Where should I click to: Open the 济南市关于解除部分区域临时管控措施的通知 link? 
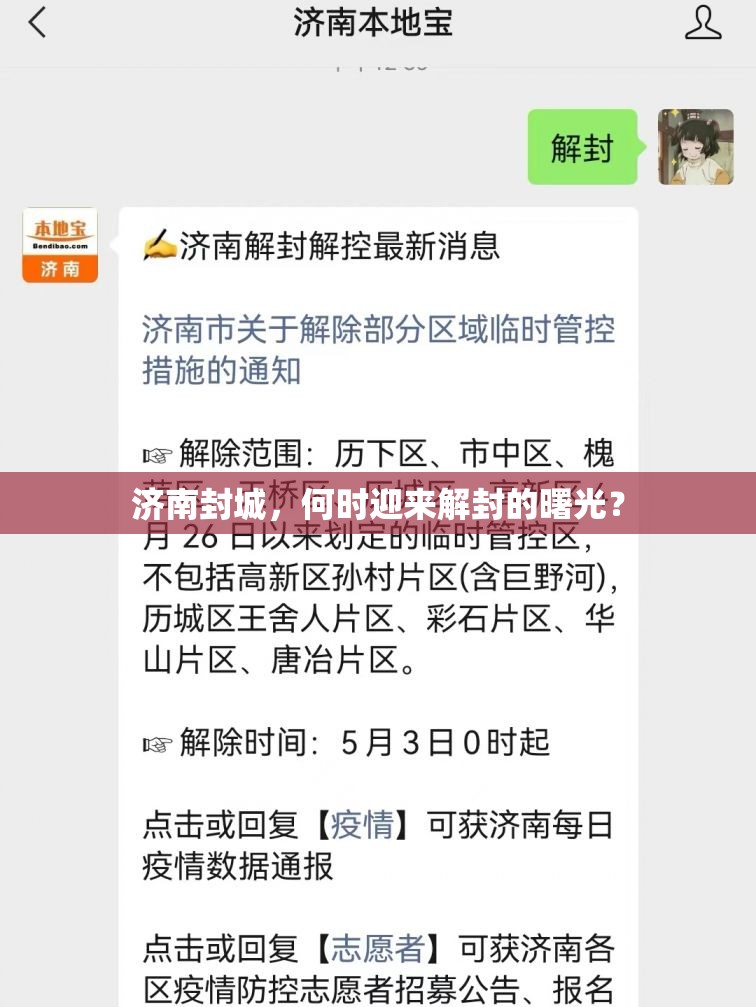click(x=378, y=349)
